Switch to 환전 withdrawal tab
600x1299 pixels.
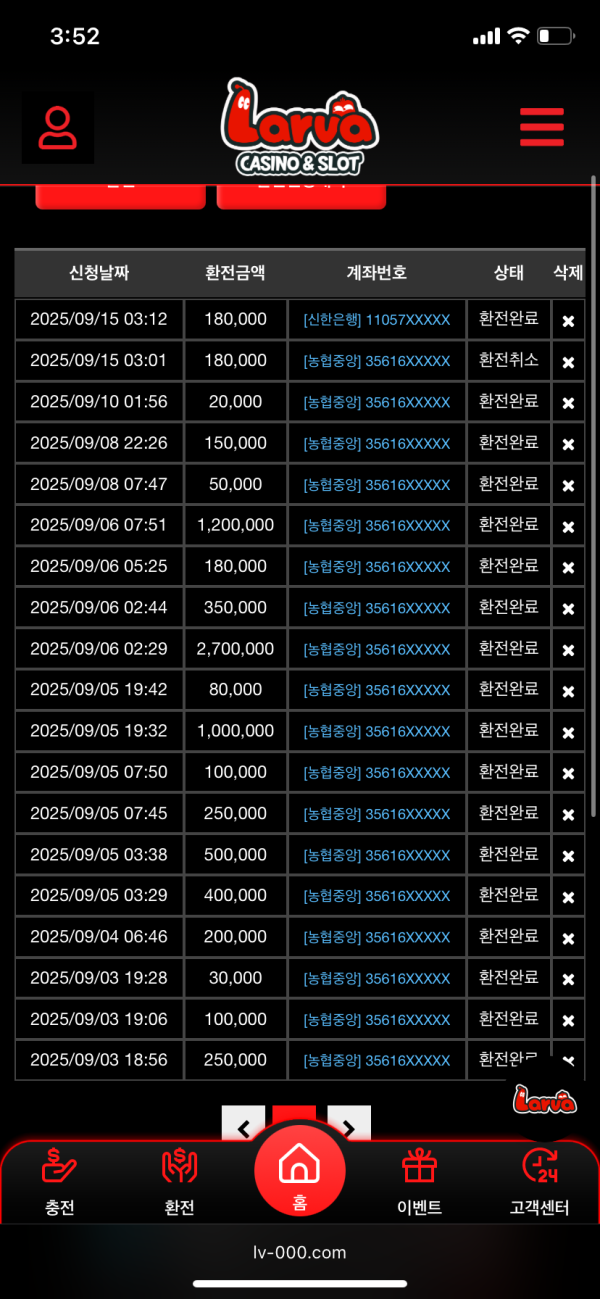pos(179,1183)
